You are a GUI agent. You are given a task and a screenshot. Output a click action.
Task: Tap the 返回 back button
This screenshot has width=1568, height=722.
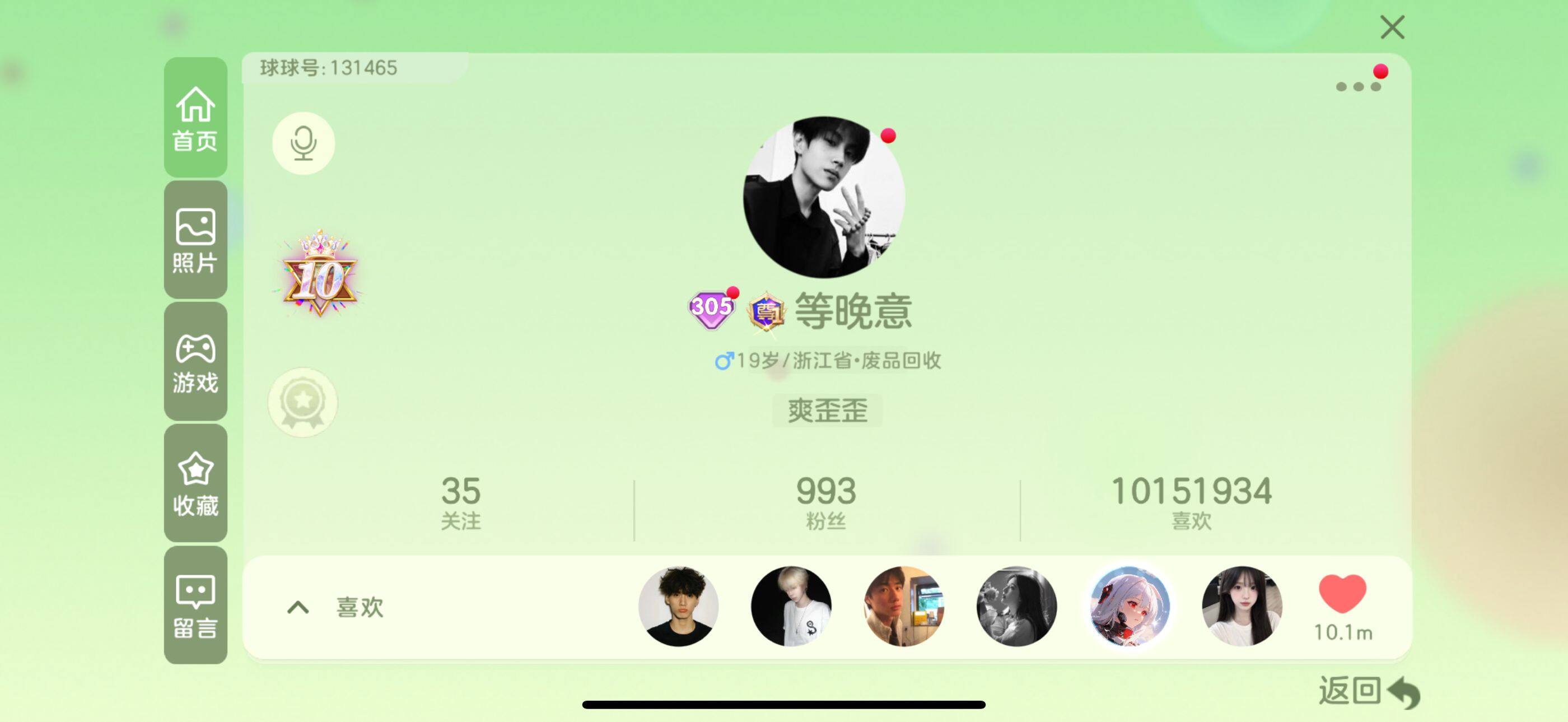1368,691
